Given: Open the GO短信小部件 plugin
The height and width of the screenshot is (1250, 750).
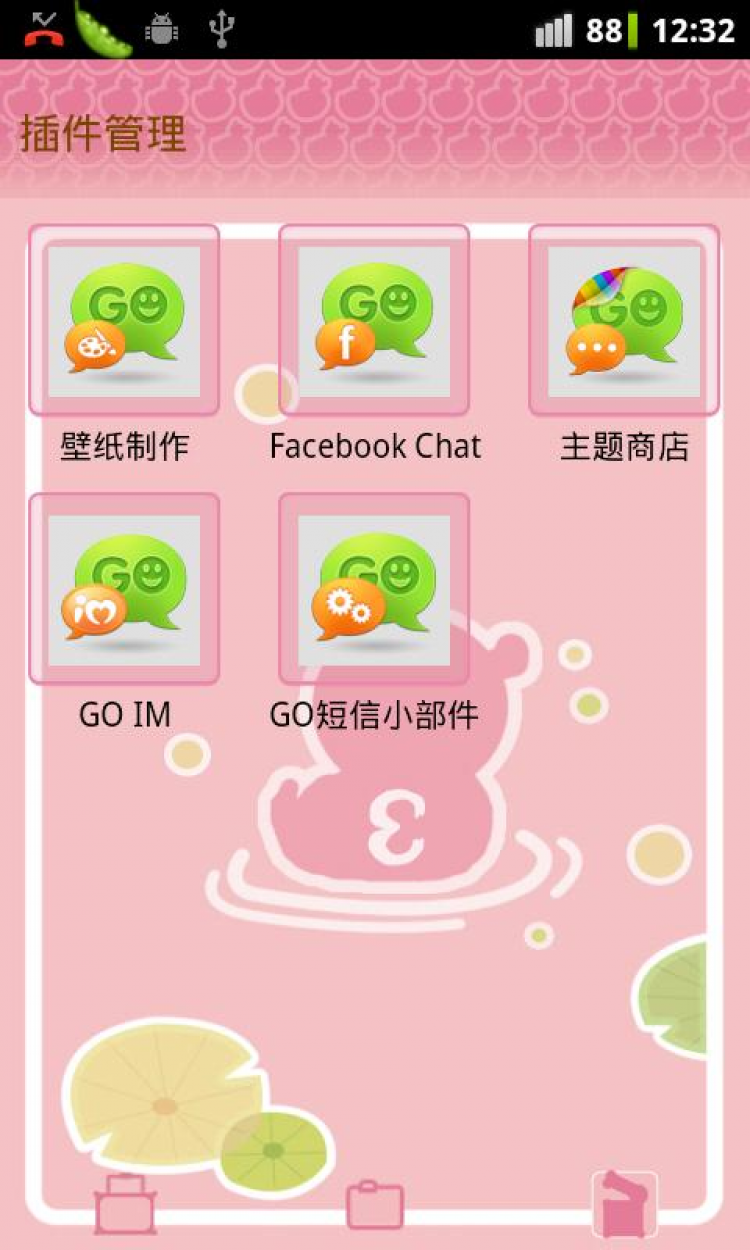Looking at the screenshot, I should [x=374, y=589].
